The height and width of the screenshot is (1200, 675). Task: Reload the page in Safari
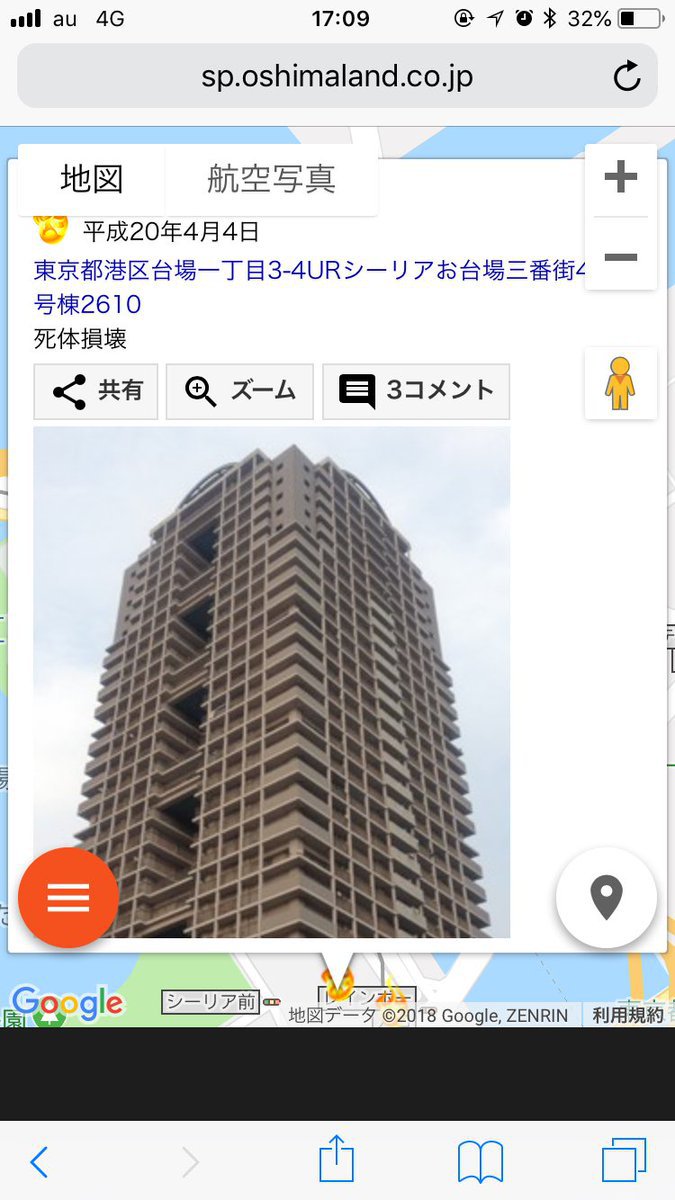pyautogui.click(x=627, y=76)
